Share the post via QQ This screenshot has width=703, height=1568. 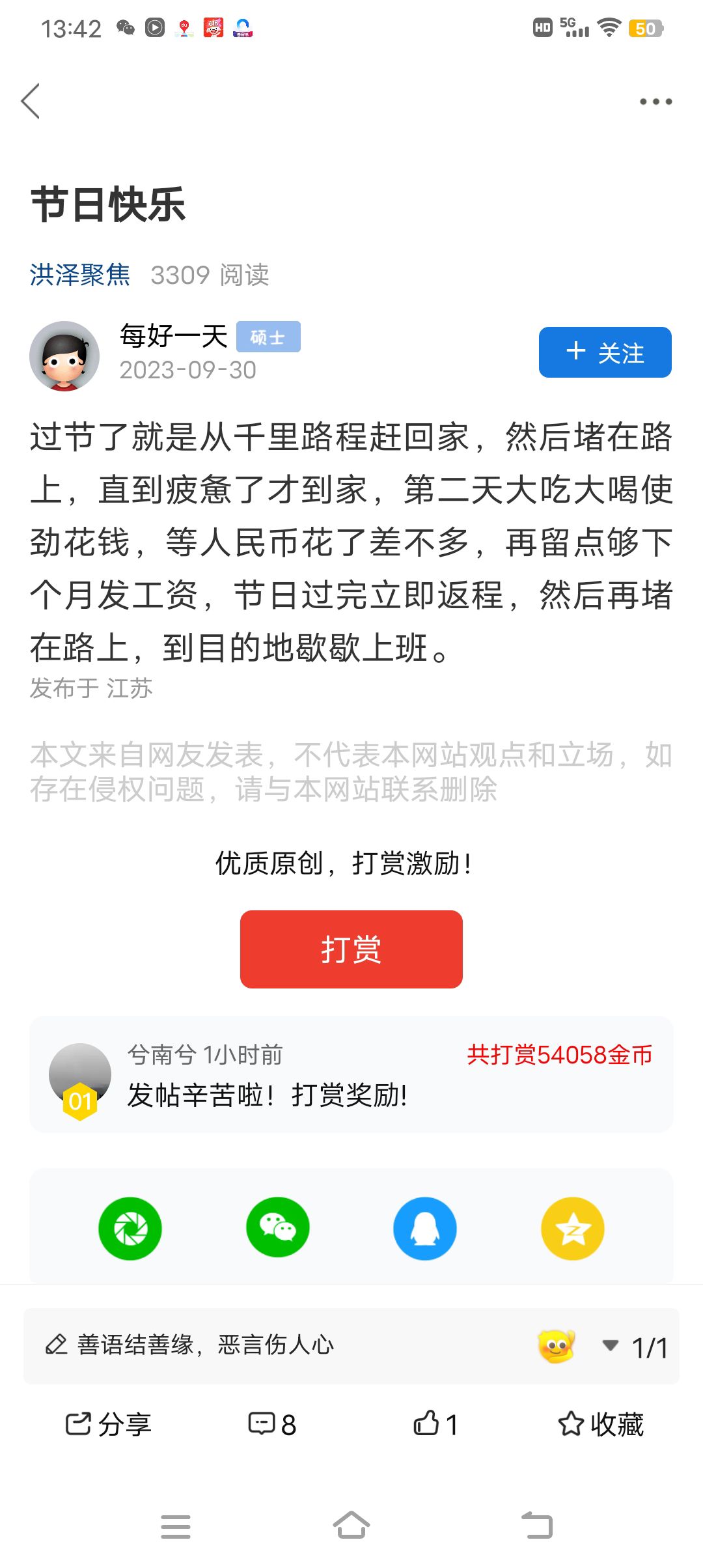click(425, 1229)
